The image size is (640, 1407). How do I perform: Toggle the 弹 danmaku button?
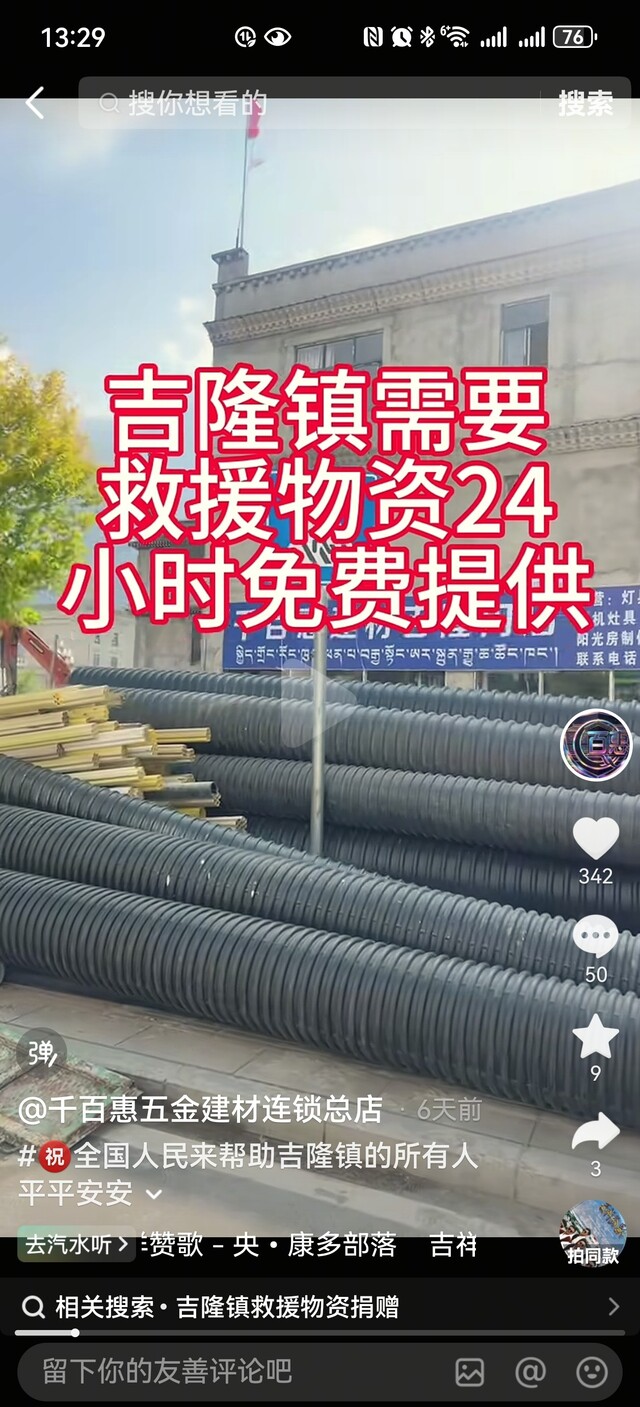point(42,1053)
